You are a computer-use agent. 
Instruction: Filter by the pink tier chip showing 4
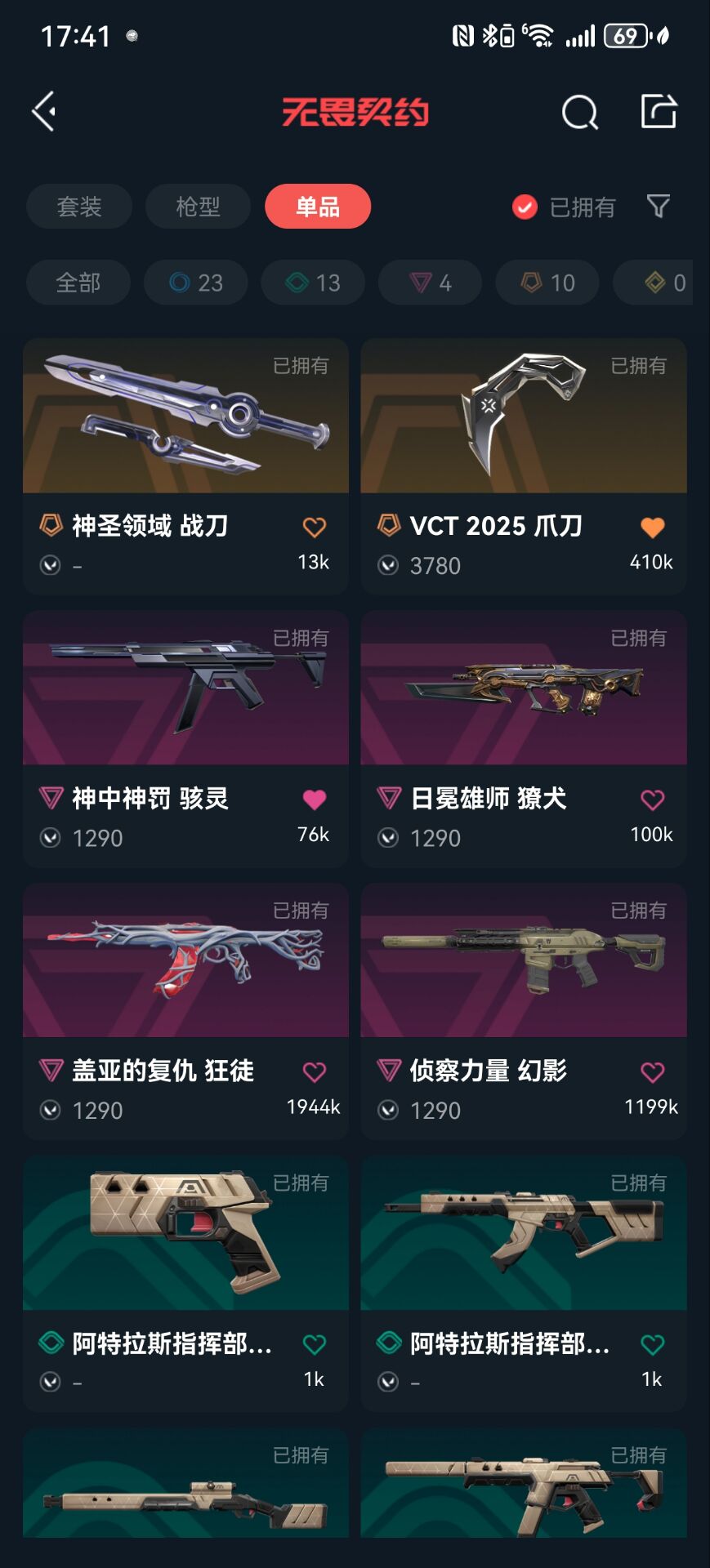coord(430,283)
